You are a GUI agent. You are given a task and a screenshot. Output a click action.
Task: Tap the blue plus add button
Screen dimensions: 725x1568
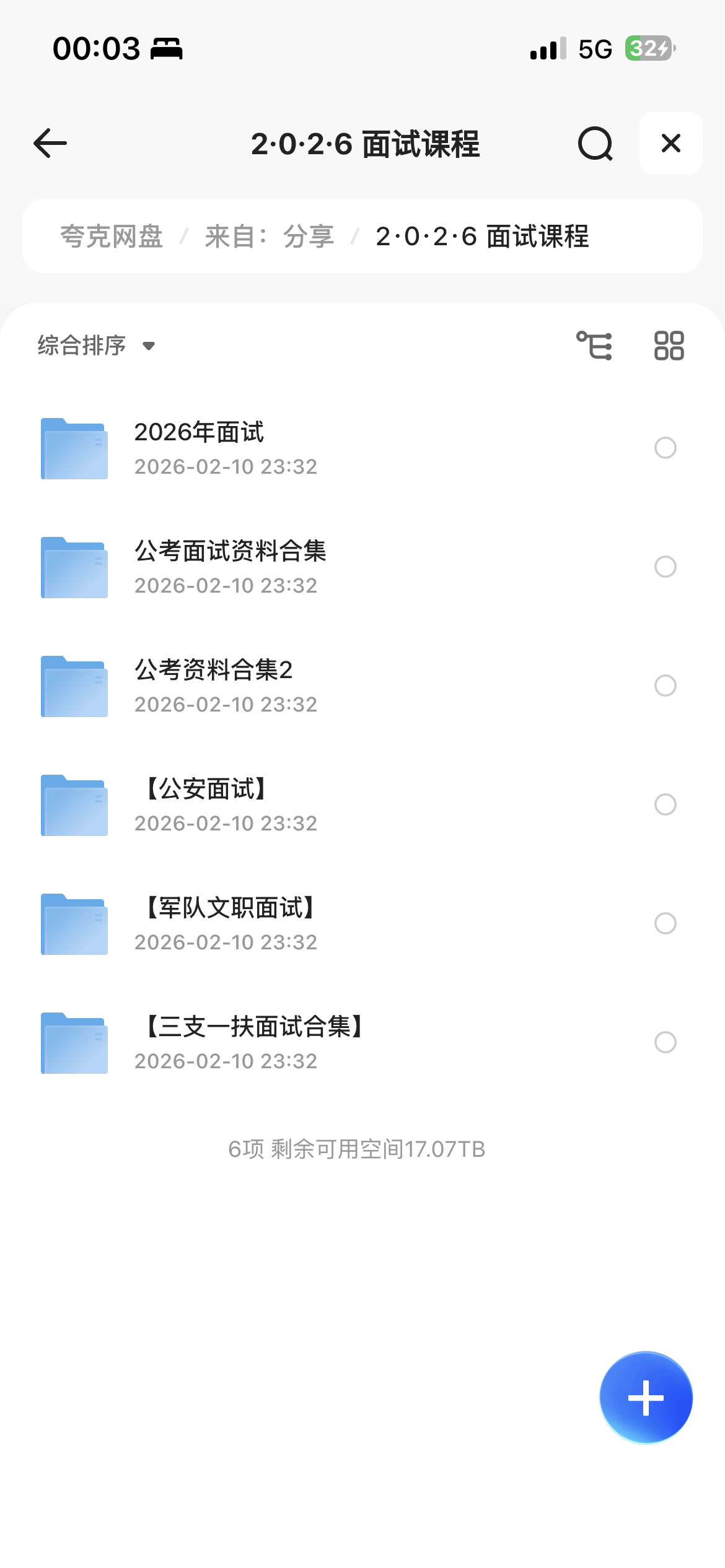tap(646, 1396)
